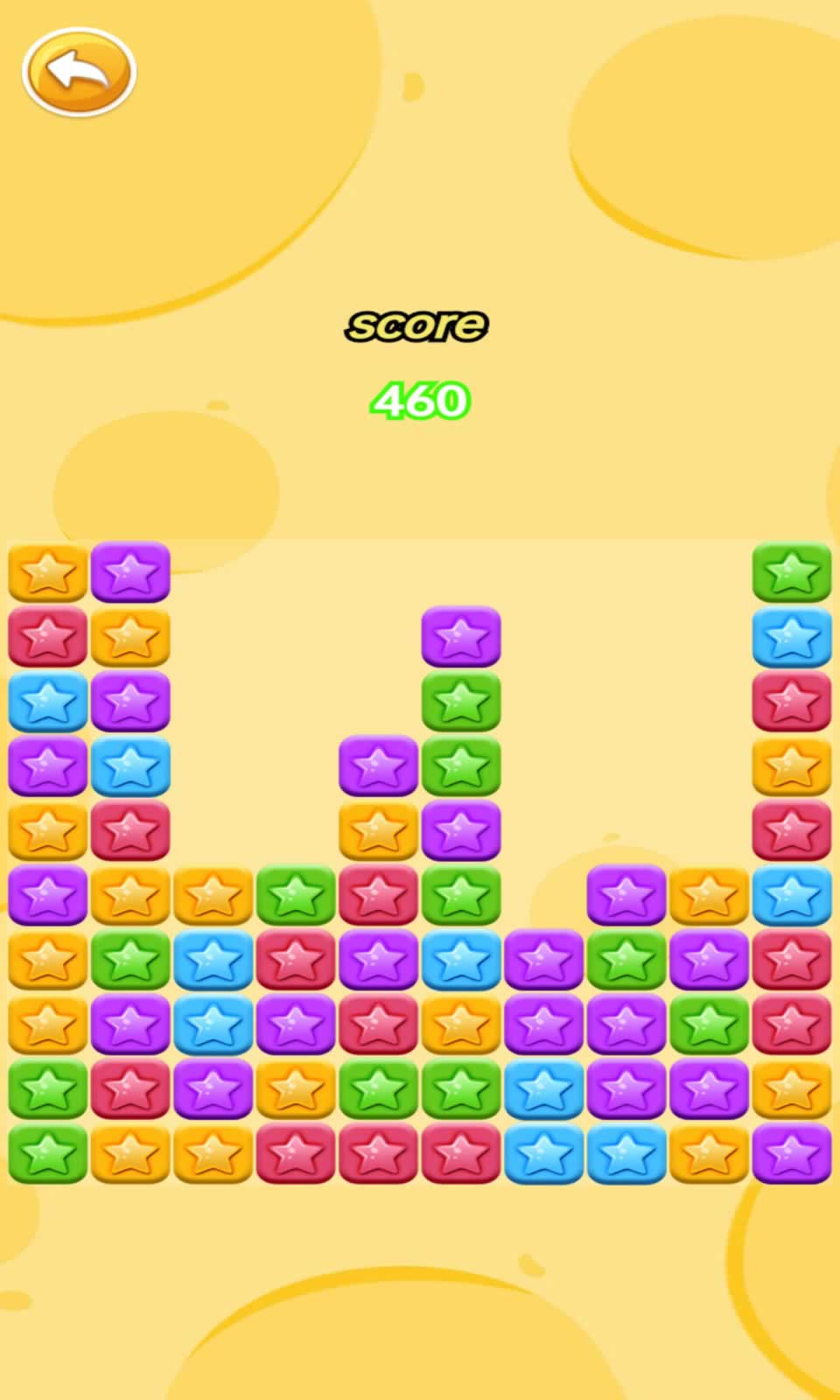Pop the three red blocks in the bottom row
The height and width of the screenshot is (1400, 840).
click(x=378, y=1153)
